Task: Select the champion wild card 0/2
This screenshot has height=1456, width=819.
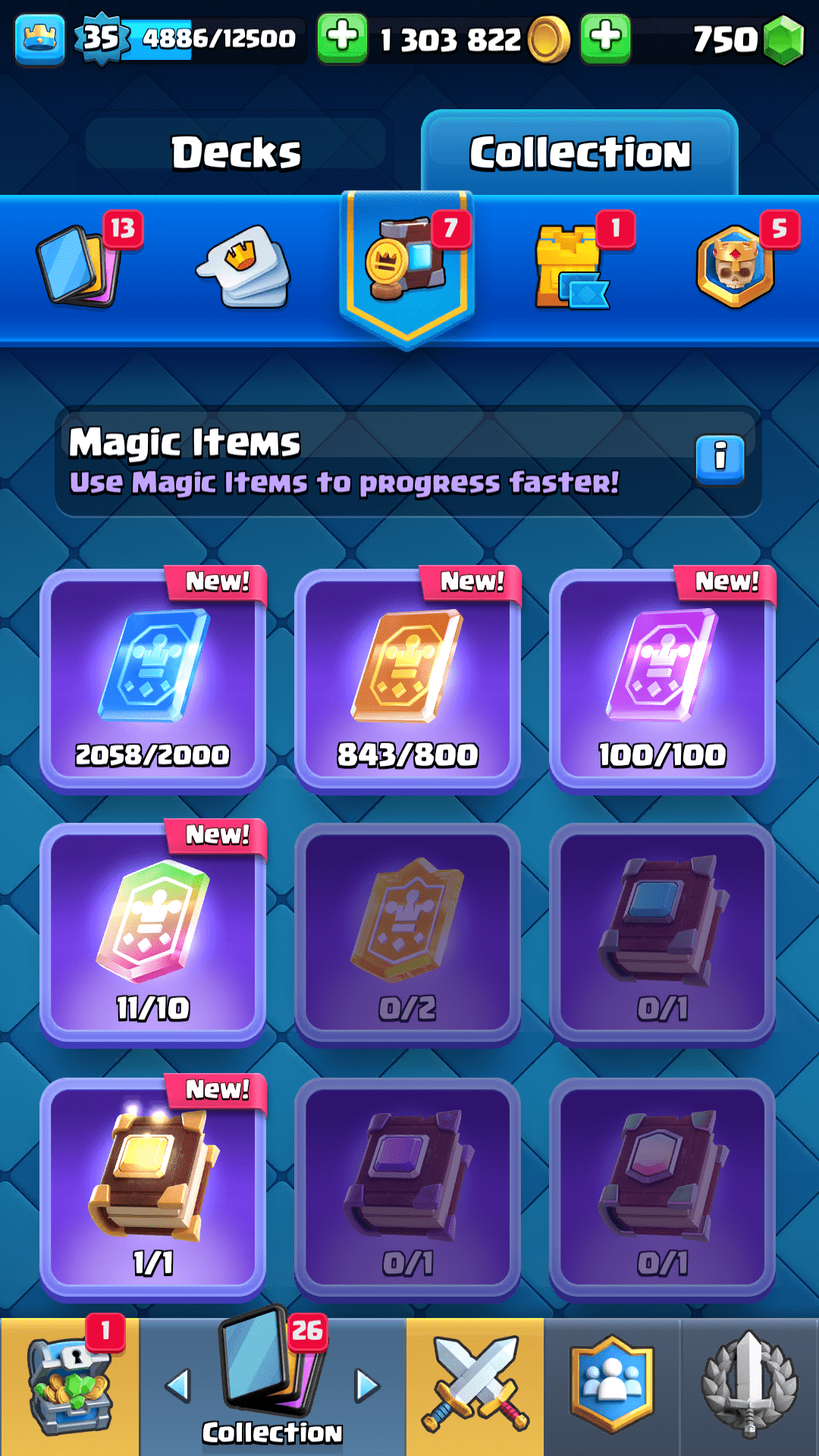Action: tap(407, 934)
